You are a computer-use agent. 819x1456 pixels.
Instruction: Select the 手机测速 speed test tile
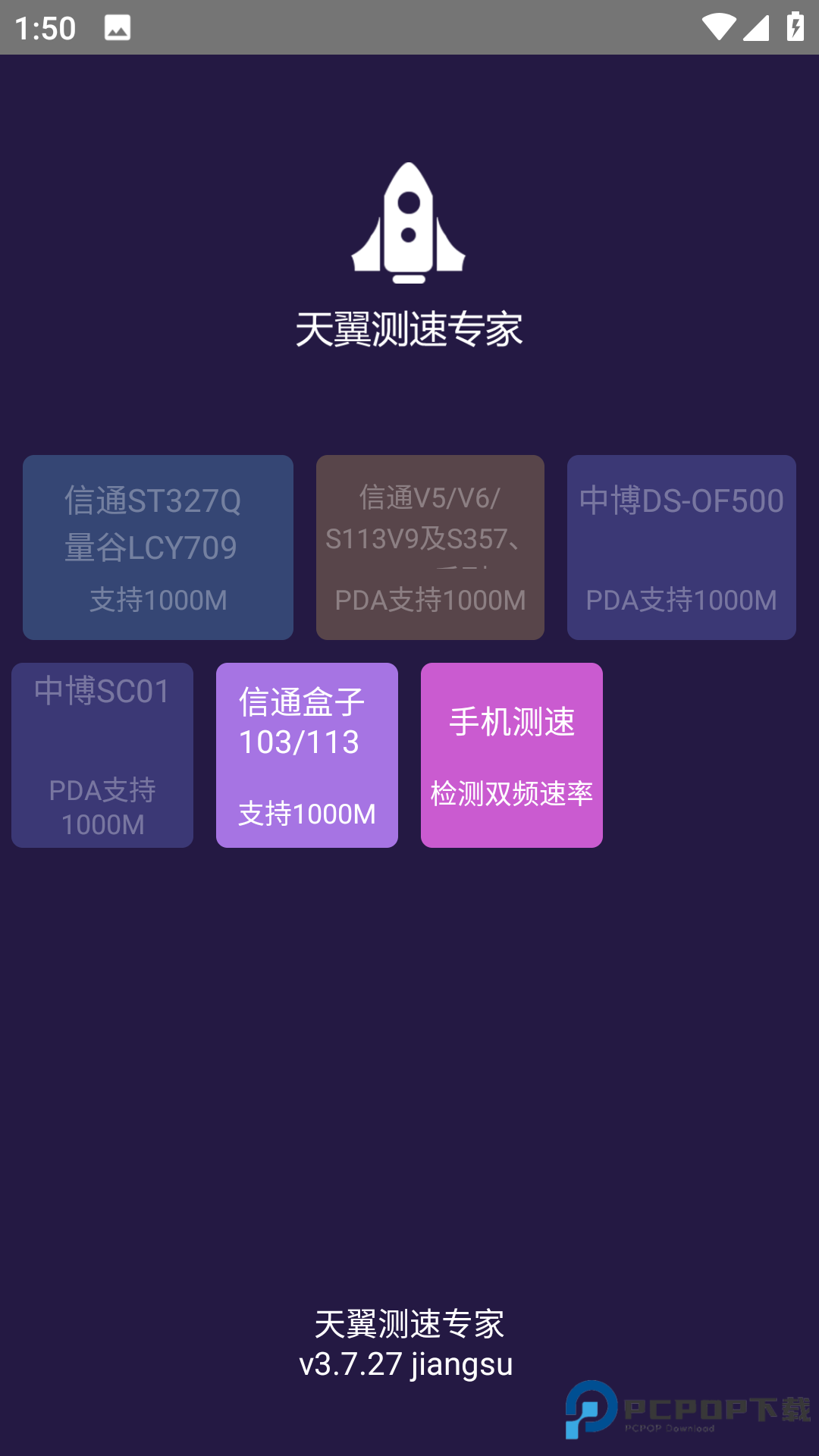point(511,755)
